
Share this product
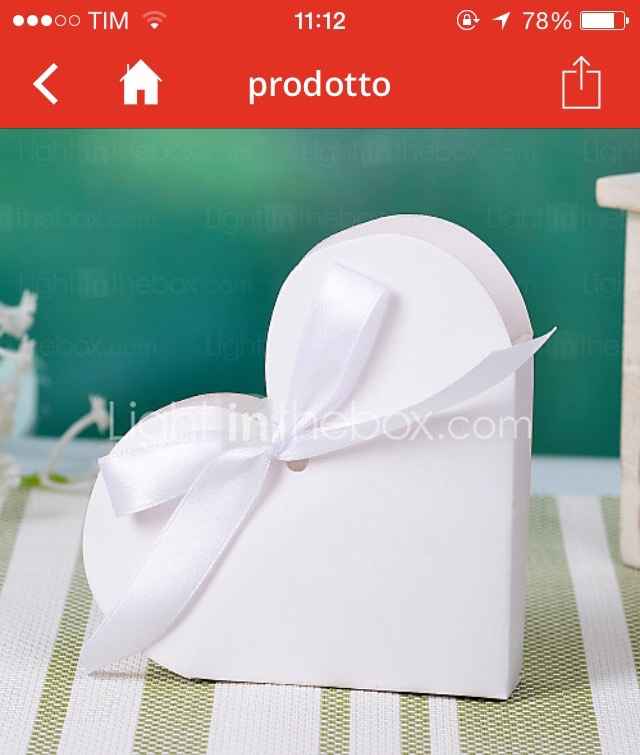[x=581, y=85]
